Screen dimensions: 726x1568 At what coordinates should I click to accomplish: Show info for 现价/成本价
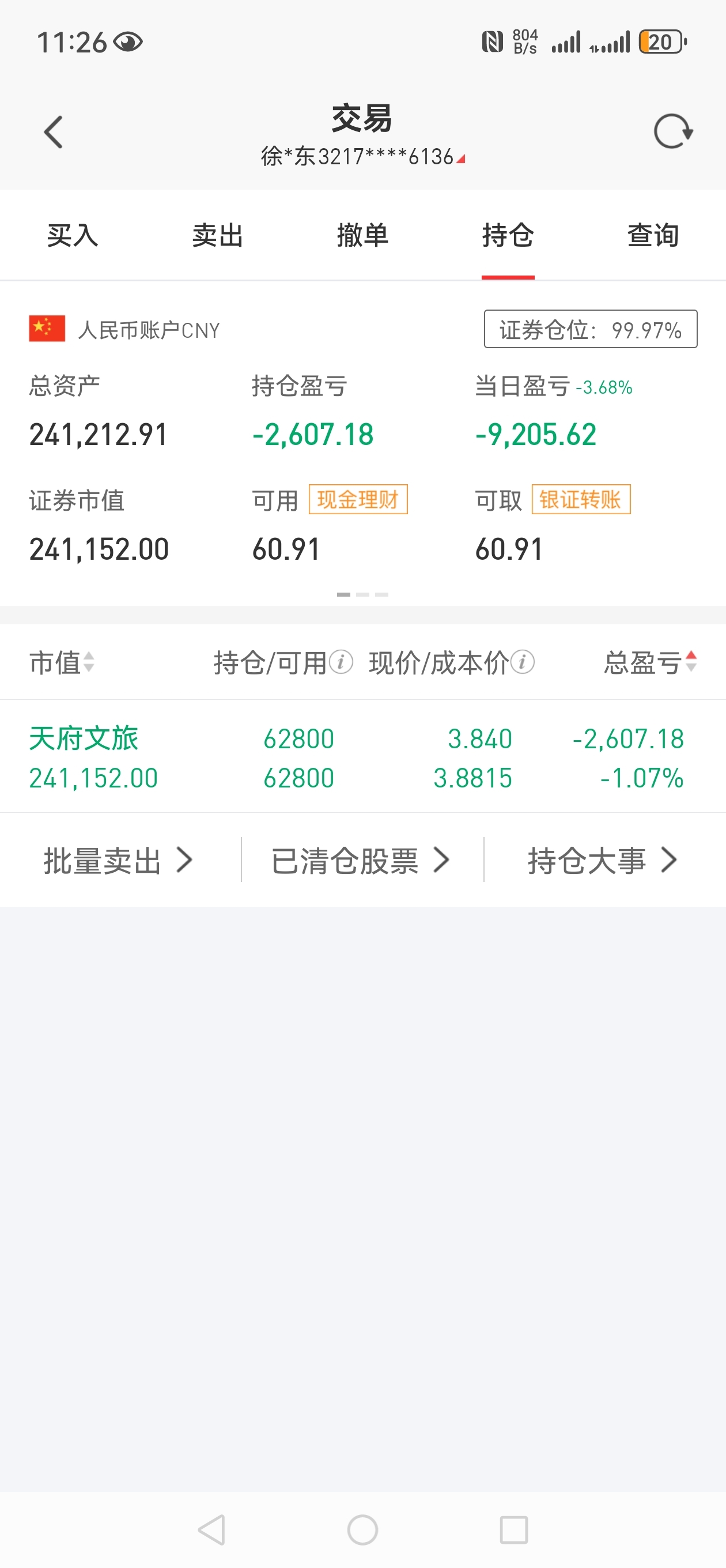(522, 662)
